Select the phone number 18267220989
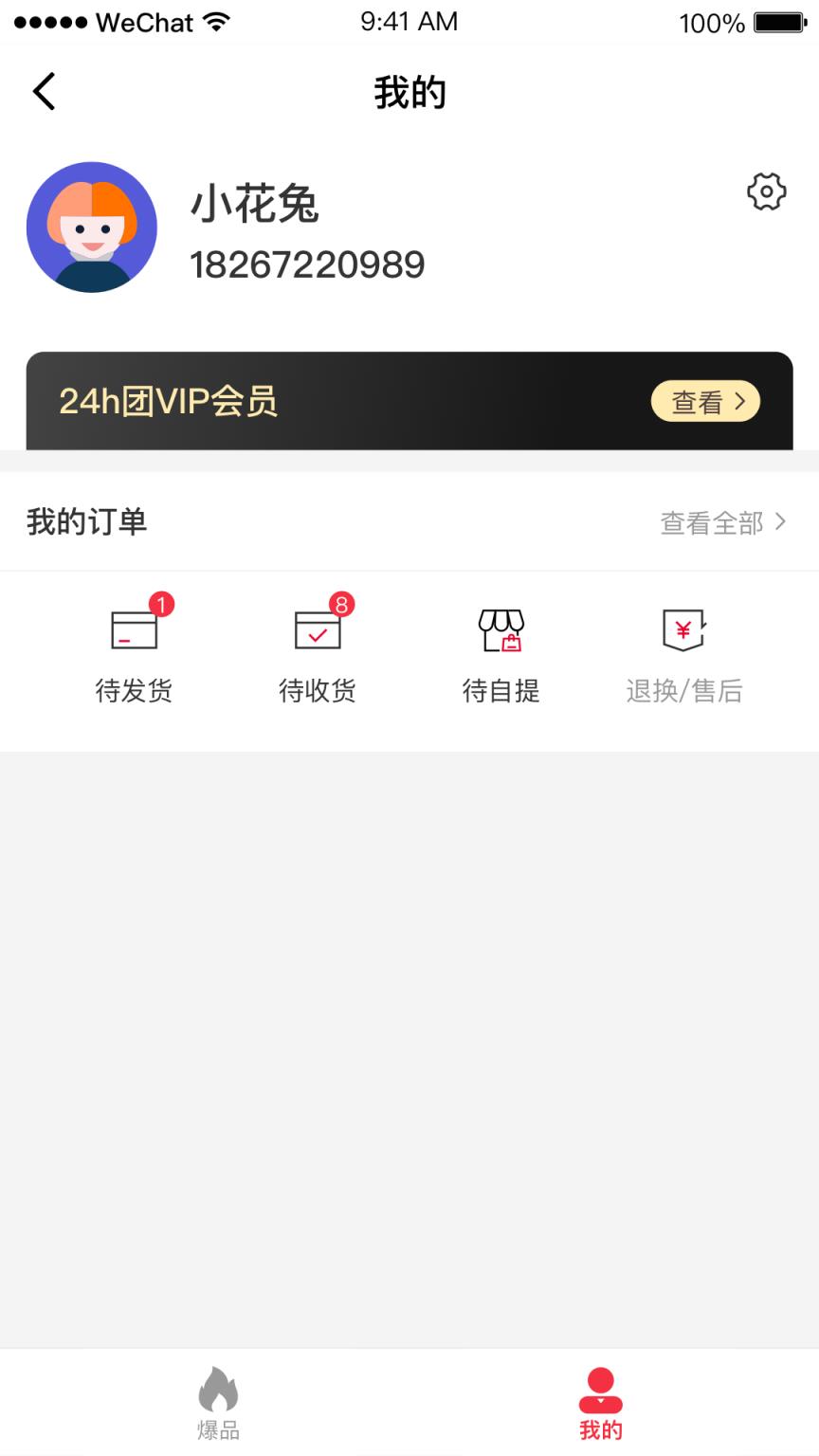Image resolution: width=819 pixels, height=1456 pixels. pyautogui.click(x=308, y=265)
